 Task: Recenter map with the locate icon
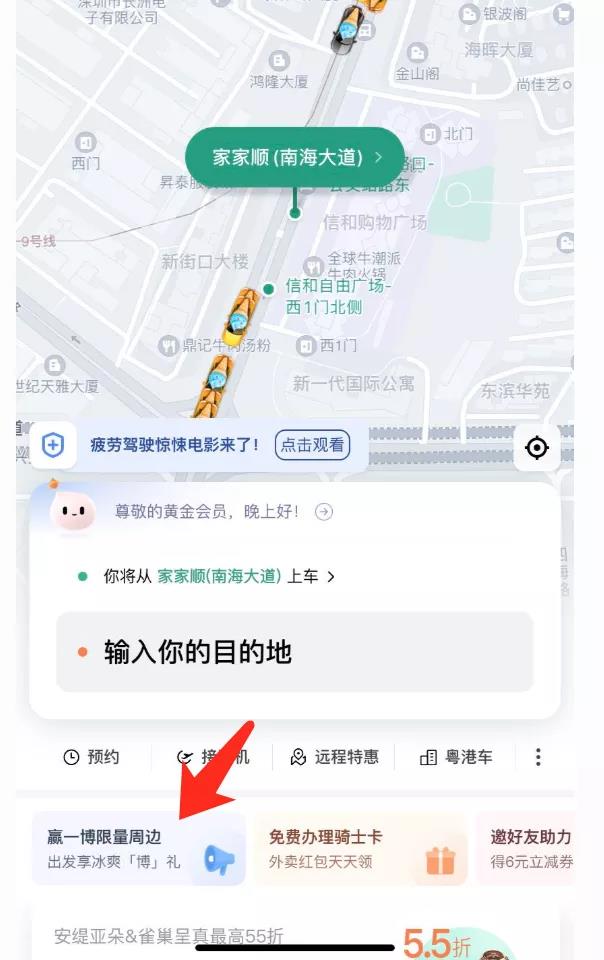tap(537, 448)
